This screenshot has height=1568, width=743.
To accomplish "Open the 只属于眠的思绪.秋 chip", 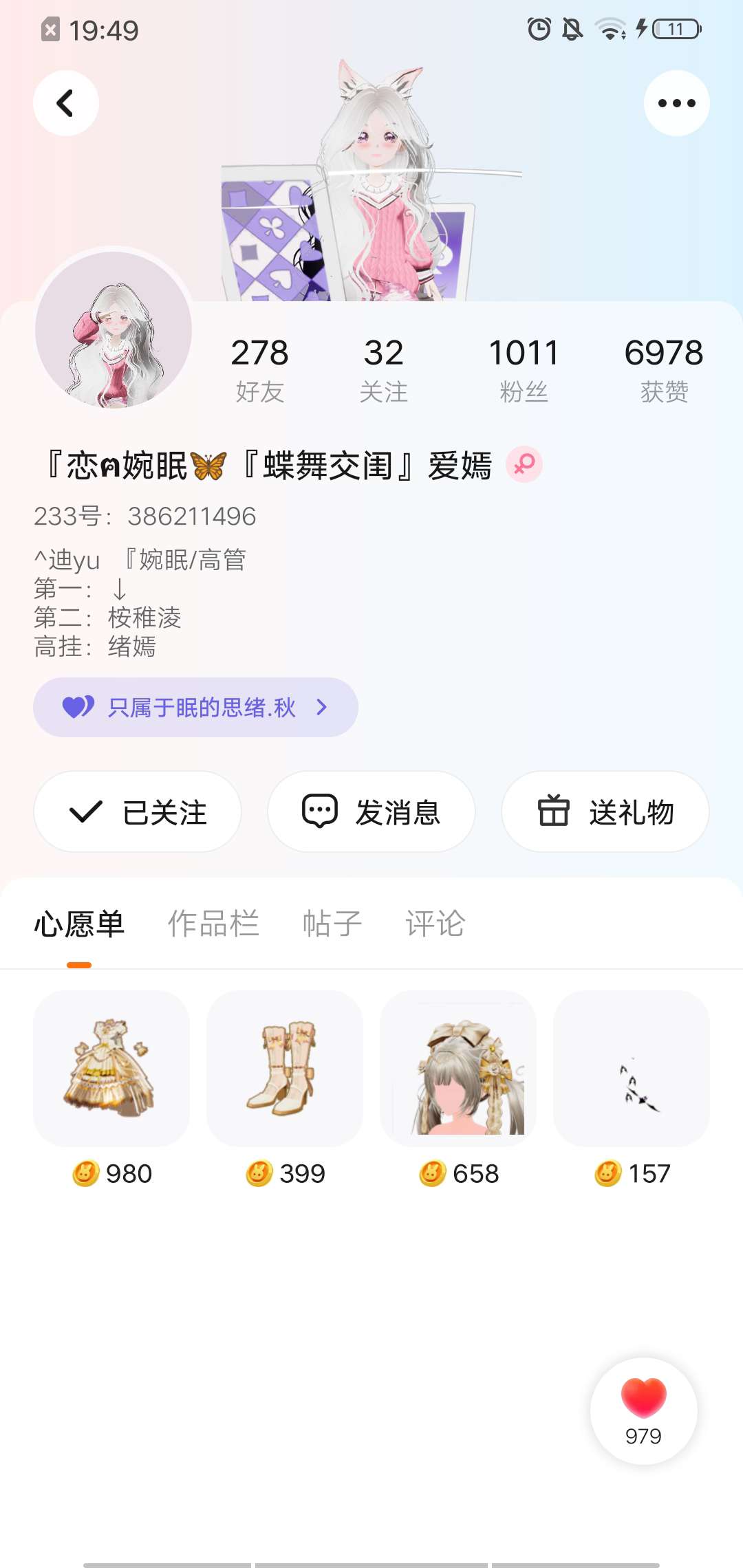I will (195, 707).
